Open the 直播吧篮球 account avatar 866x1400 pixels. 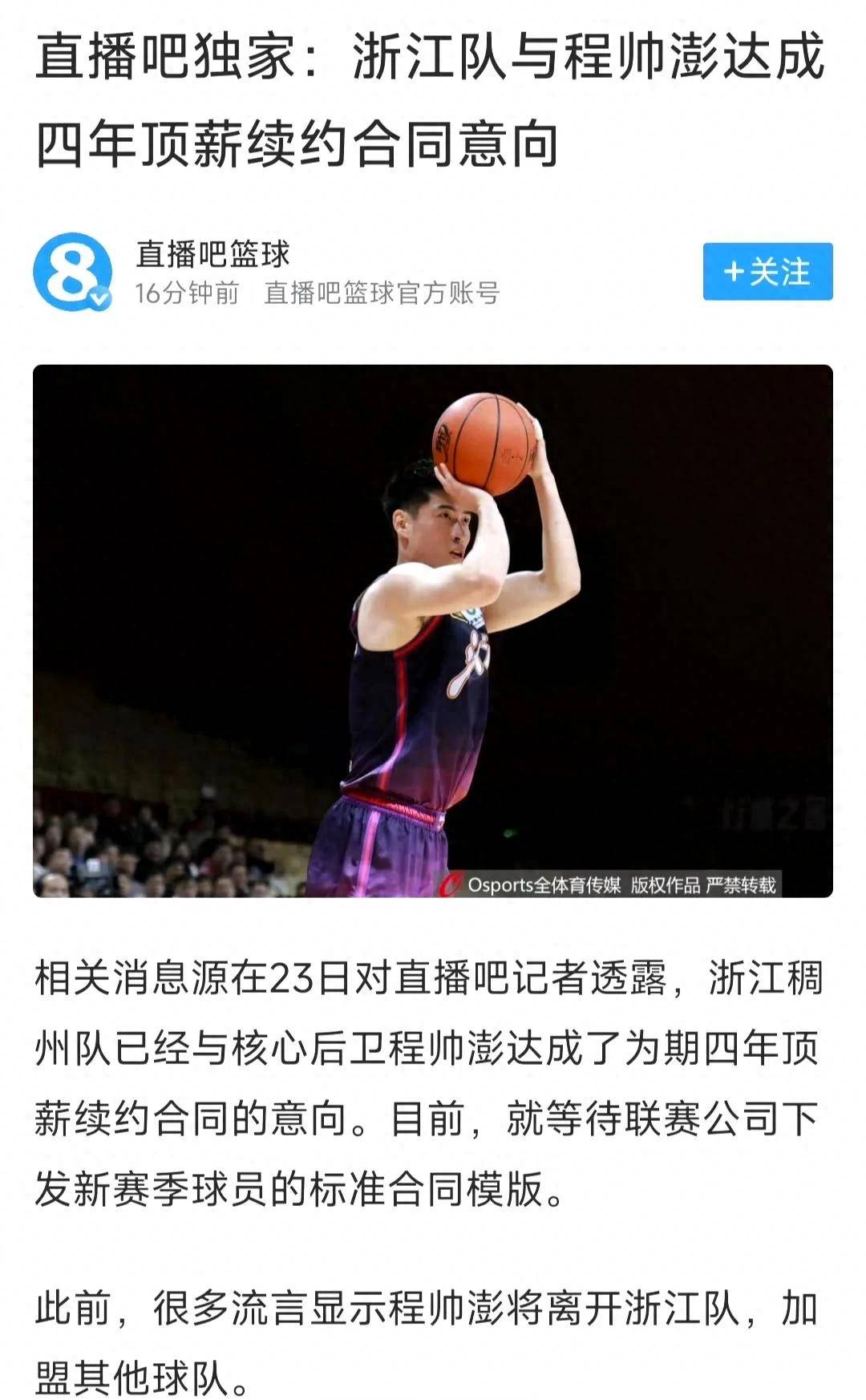pyautogui.click(x=72, y=272)
